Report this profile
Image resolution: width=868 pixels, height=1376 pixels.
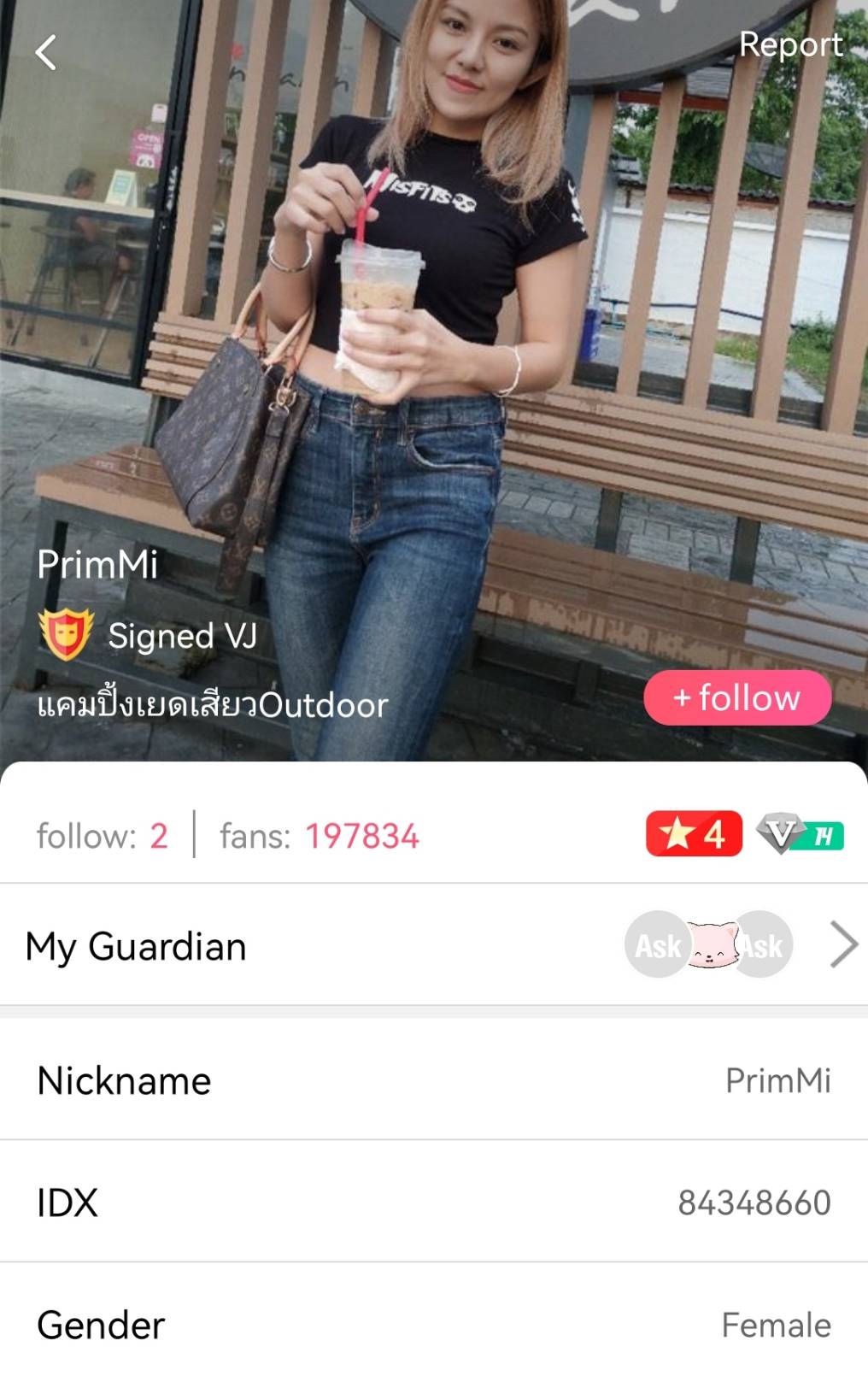coord(790,44)
